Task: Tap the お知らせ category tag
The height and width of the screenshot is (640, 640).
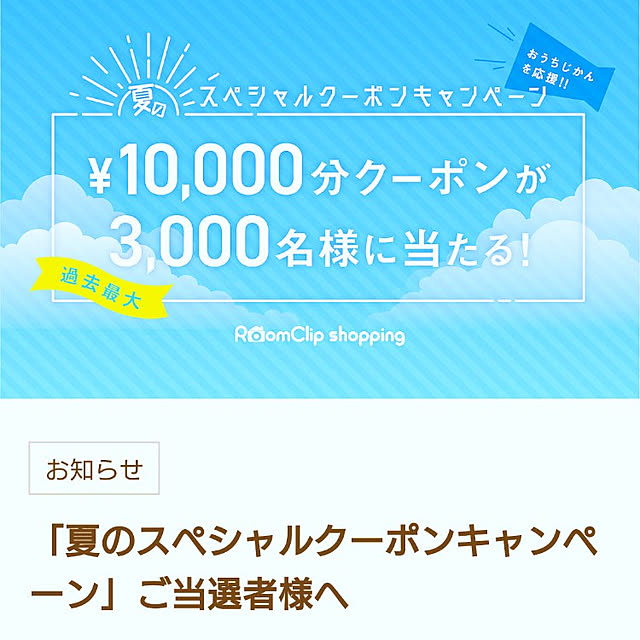Action: 94,469
